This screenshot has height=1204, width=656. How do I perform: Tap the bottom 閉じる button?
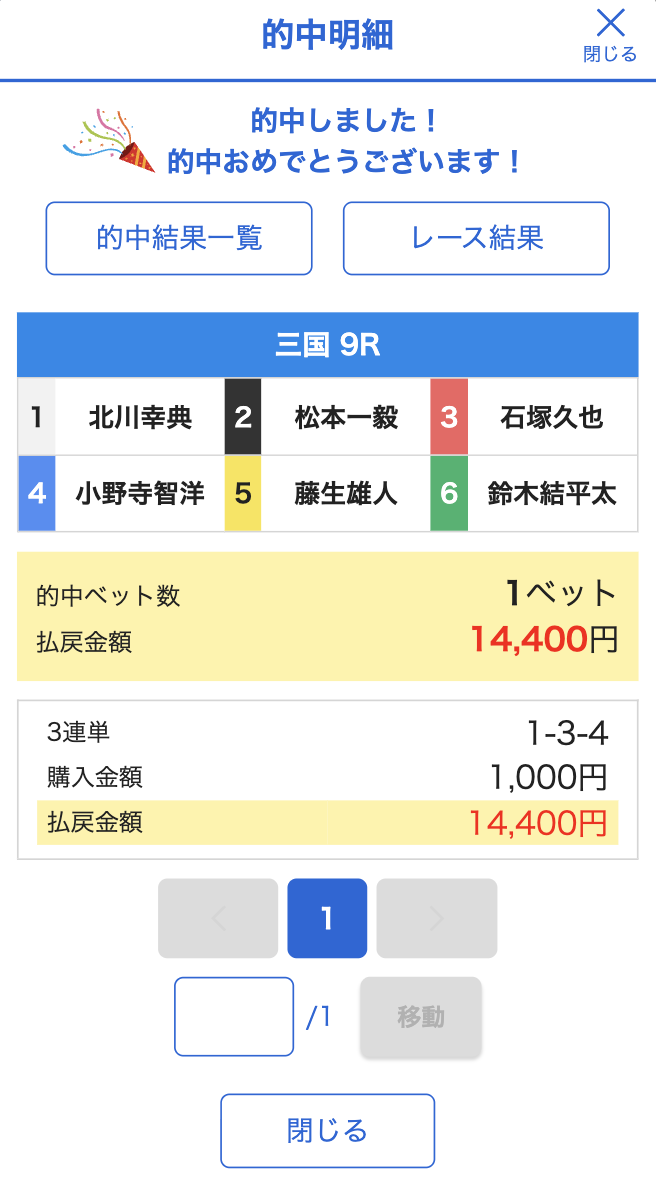327,1131
